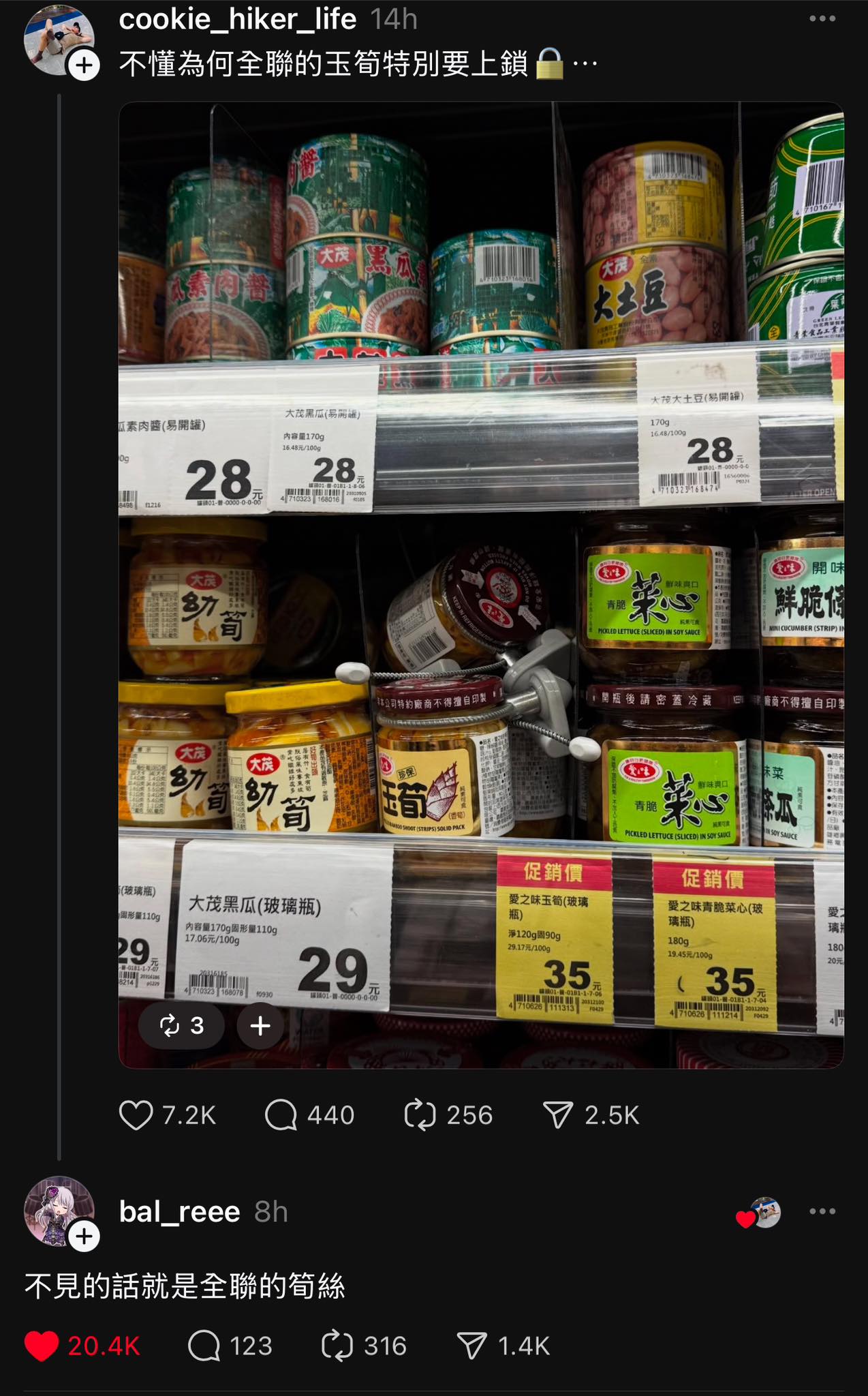This screenshot has height=1396, width=868.
Task: Open the 440 comments on cookie_hiker_life's post
Action: click(281, 1115)
